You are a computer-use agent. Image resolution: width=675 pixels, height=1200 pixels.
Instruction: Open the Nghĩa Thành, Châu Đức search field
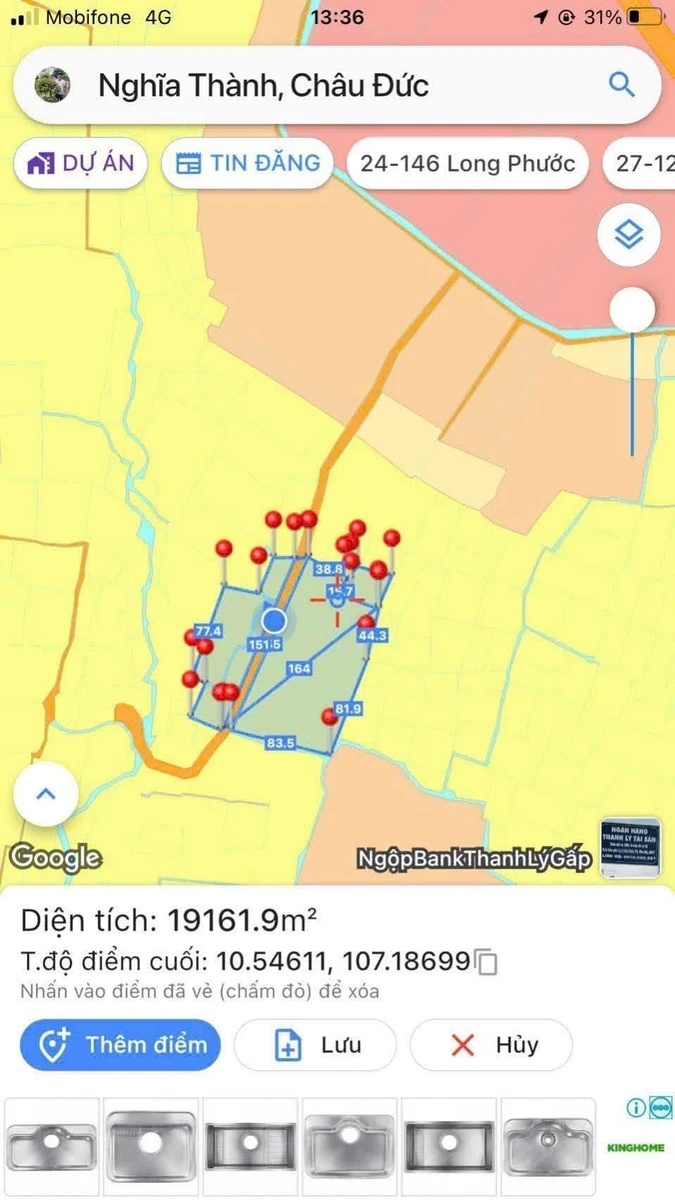coord(337,85)
